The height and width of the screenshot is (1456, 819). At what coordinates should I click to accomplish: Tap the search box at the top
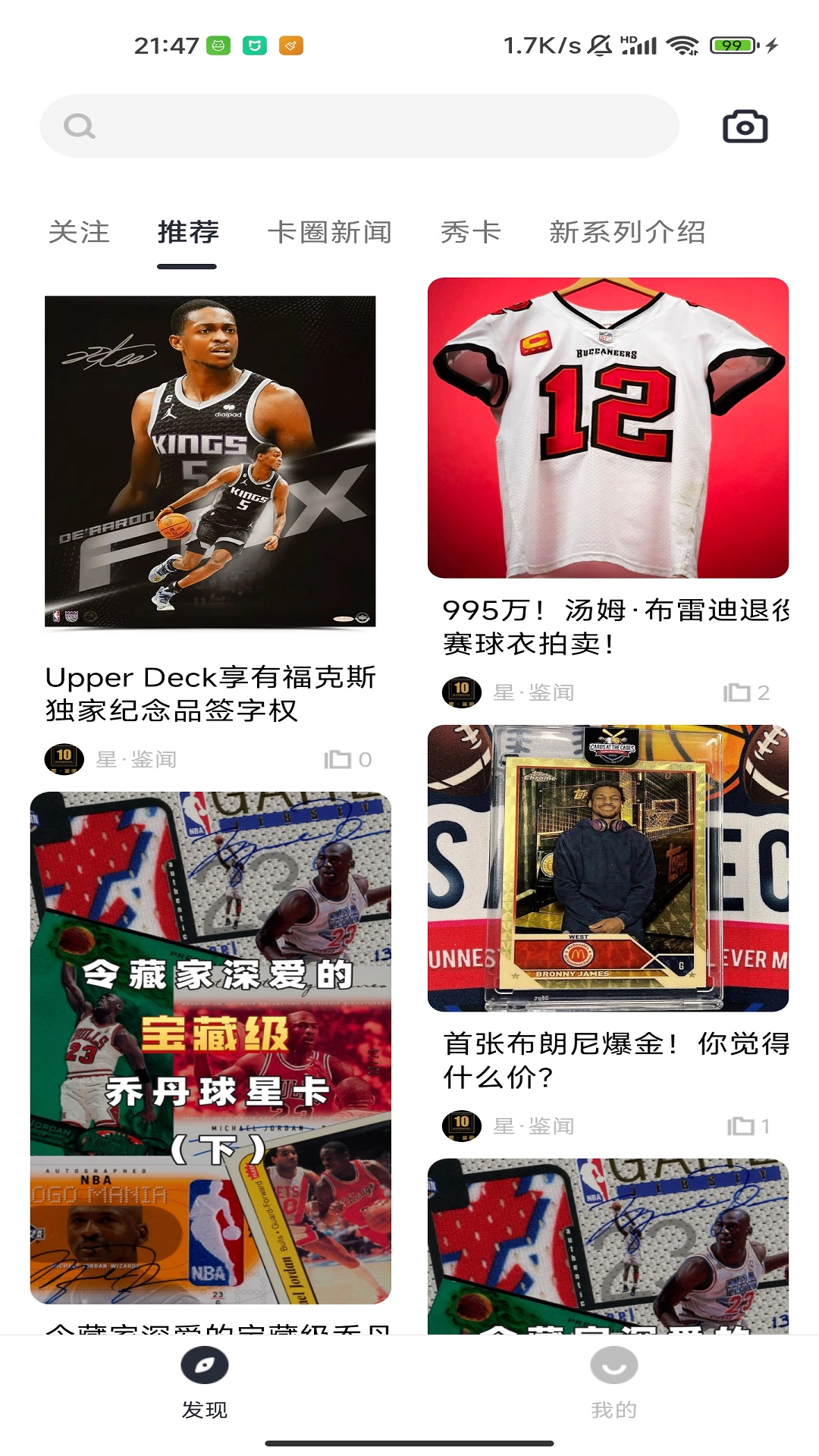pos(359,126)
